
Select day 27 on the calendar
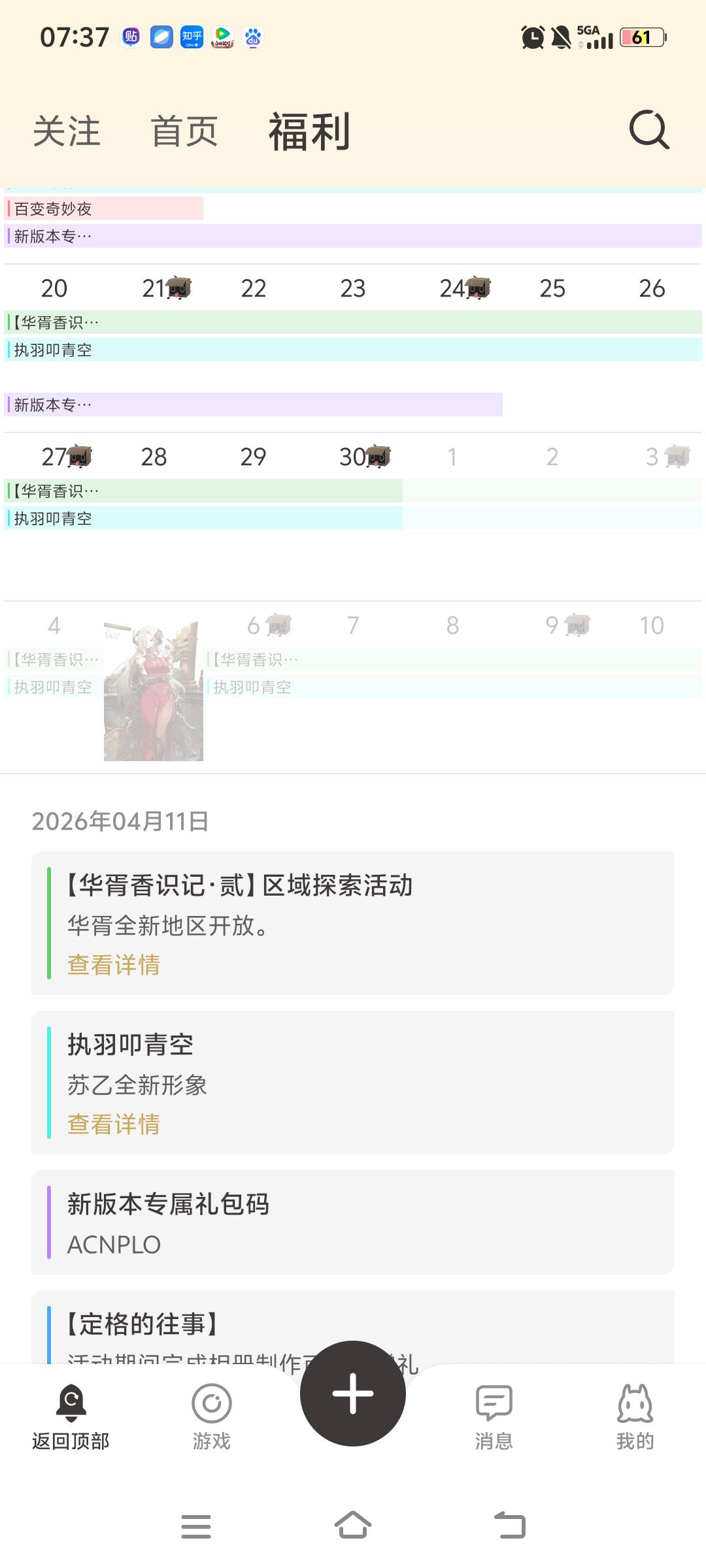55,457
